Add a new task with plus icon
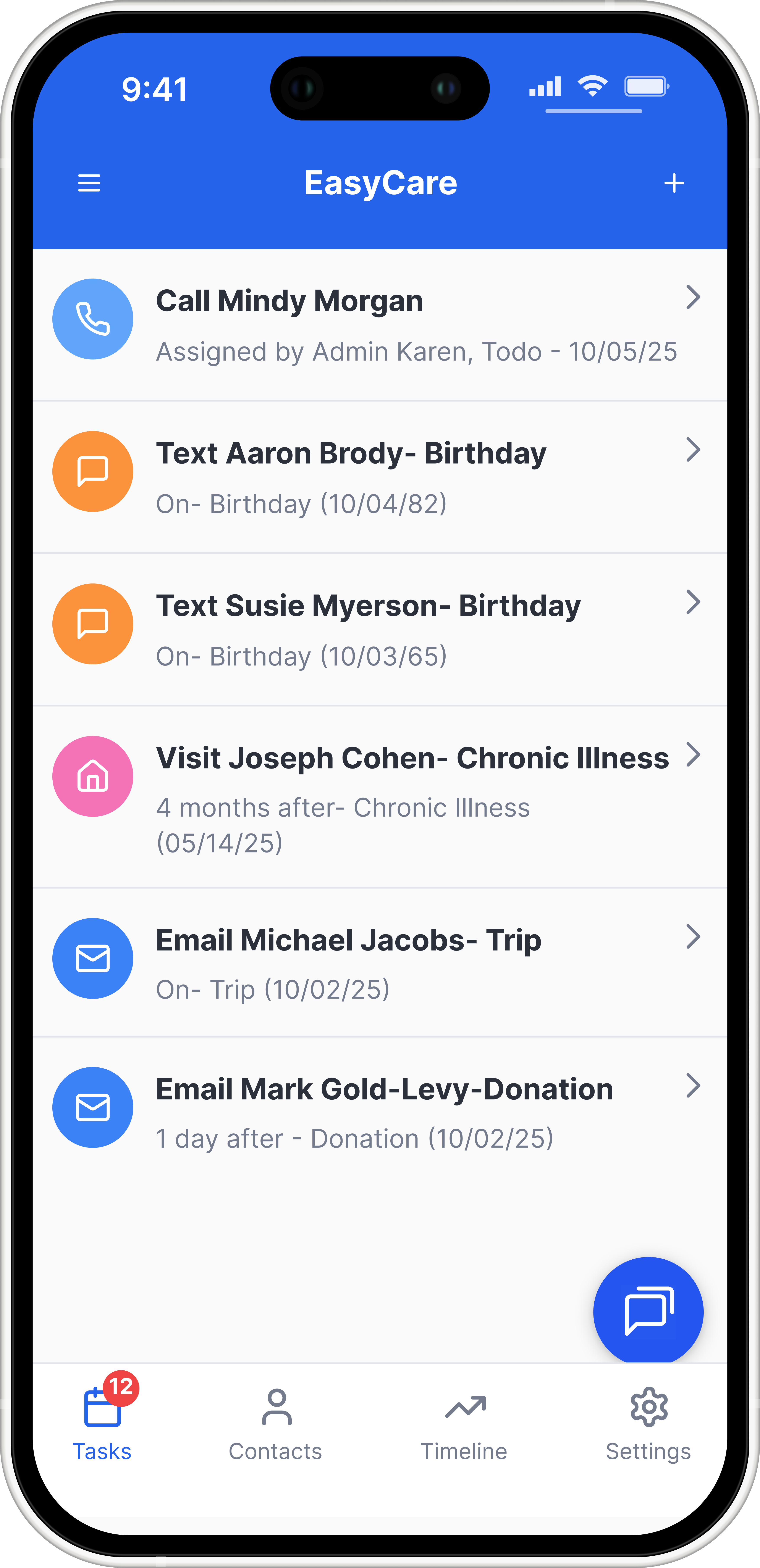 click(674, 183)
